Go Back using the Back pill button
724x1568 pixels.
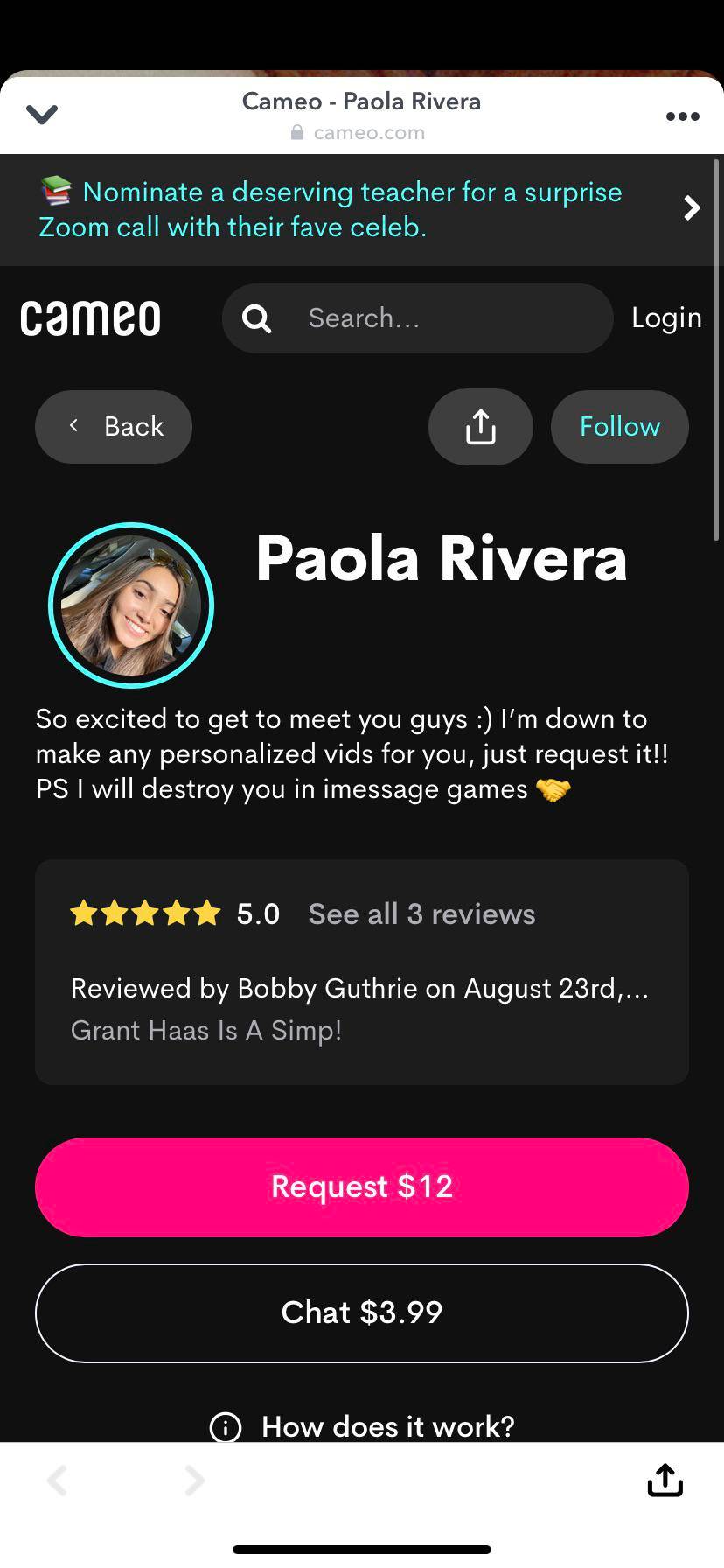point(113,426)
